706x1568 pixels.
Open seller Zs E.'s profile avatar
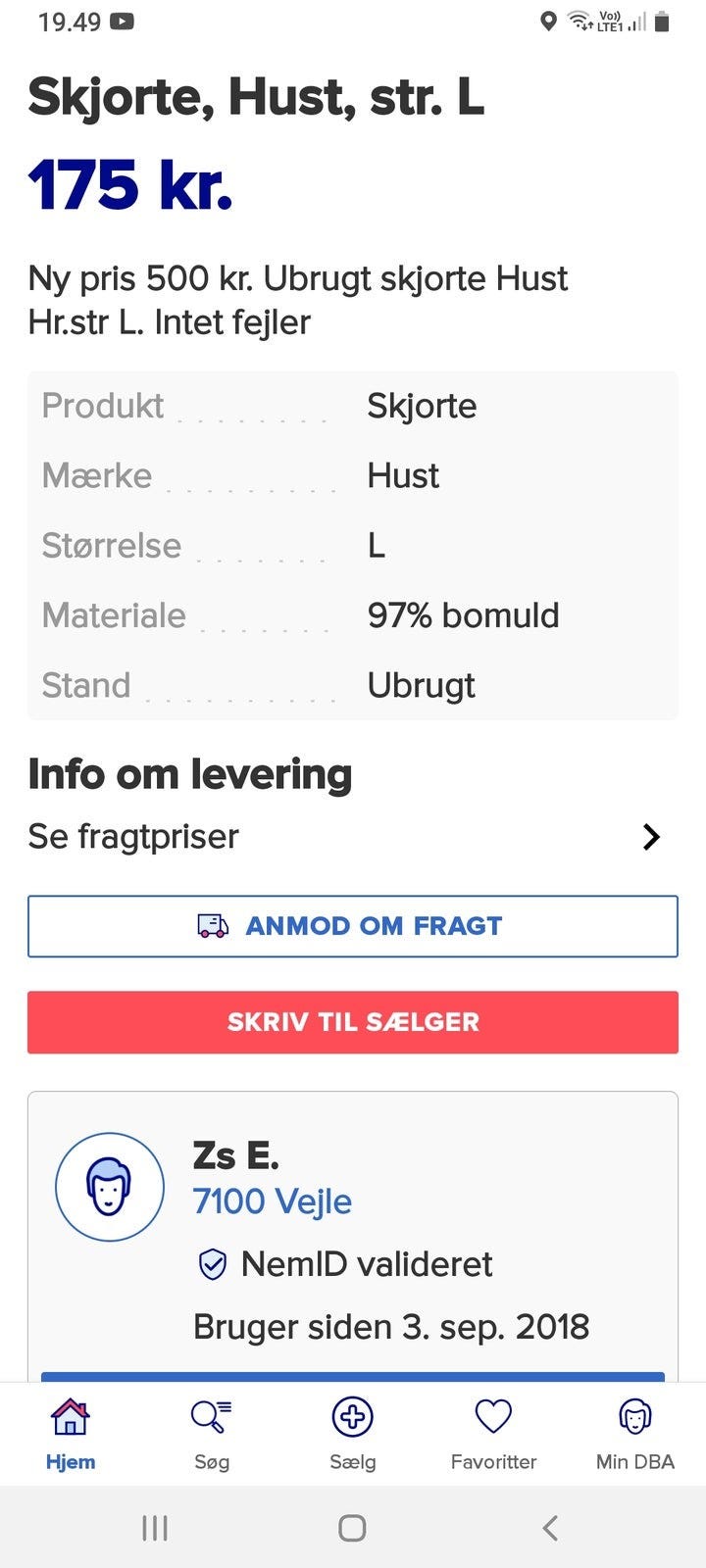click(x=110, y=1187)
